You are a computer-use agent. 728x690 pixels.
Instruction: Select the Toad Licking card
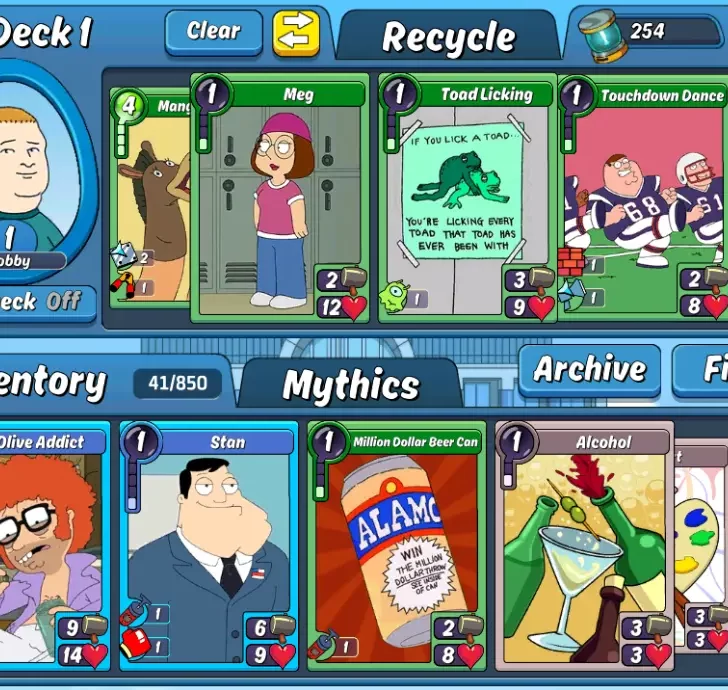pos(468,200)
